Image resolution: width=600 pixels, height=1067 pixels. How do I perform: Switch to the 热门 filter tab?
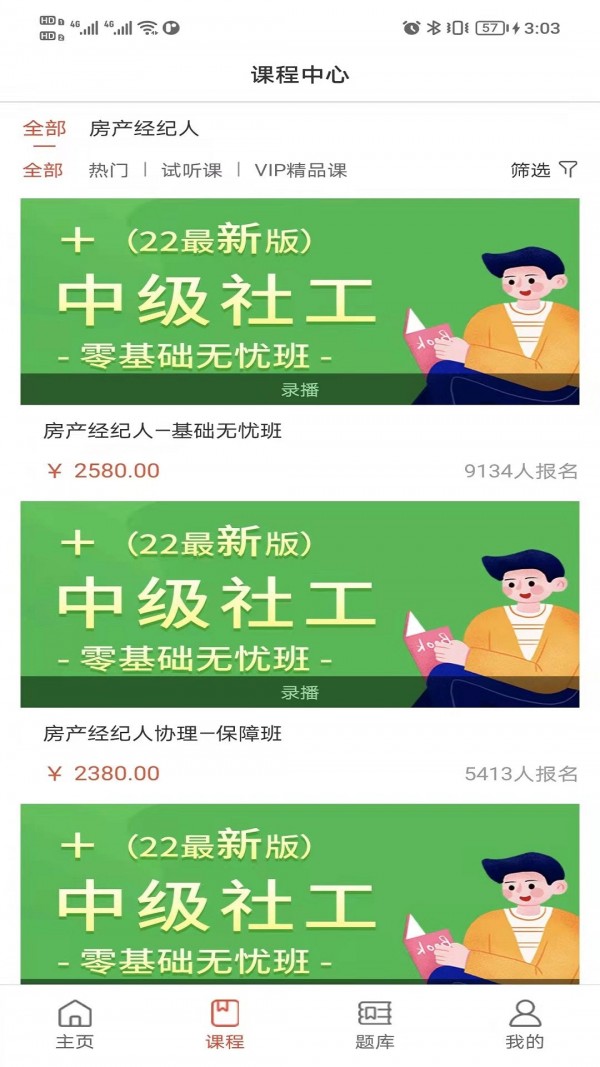point(108,170)
